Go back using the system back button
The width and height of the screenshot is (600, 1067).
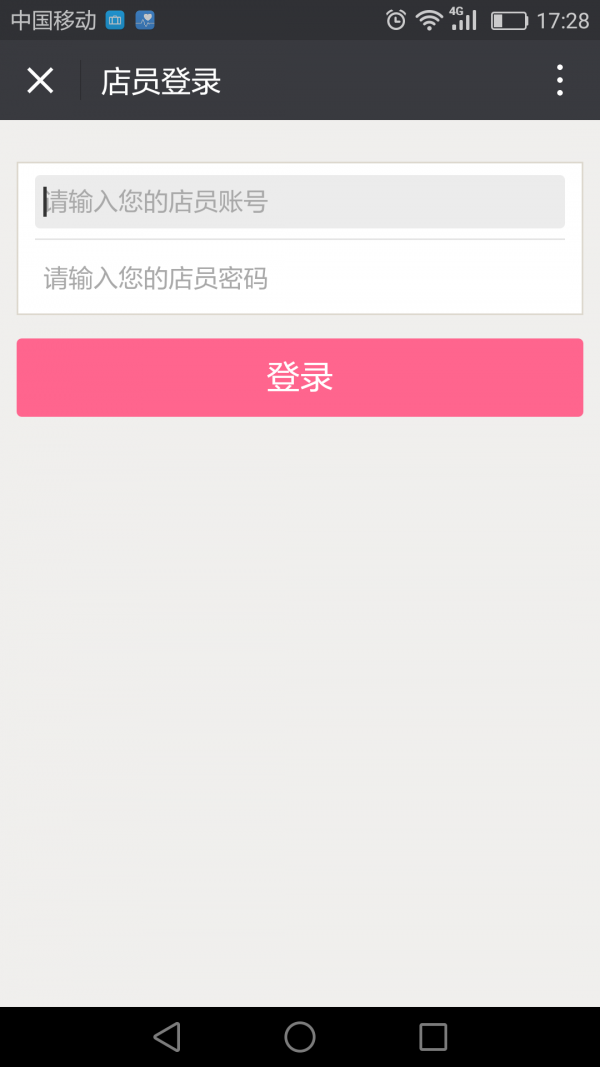167,1037
